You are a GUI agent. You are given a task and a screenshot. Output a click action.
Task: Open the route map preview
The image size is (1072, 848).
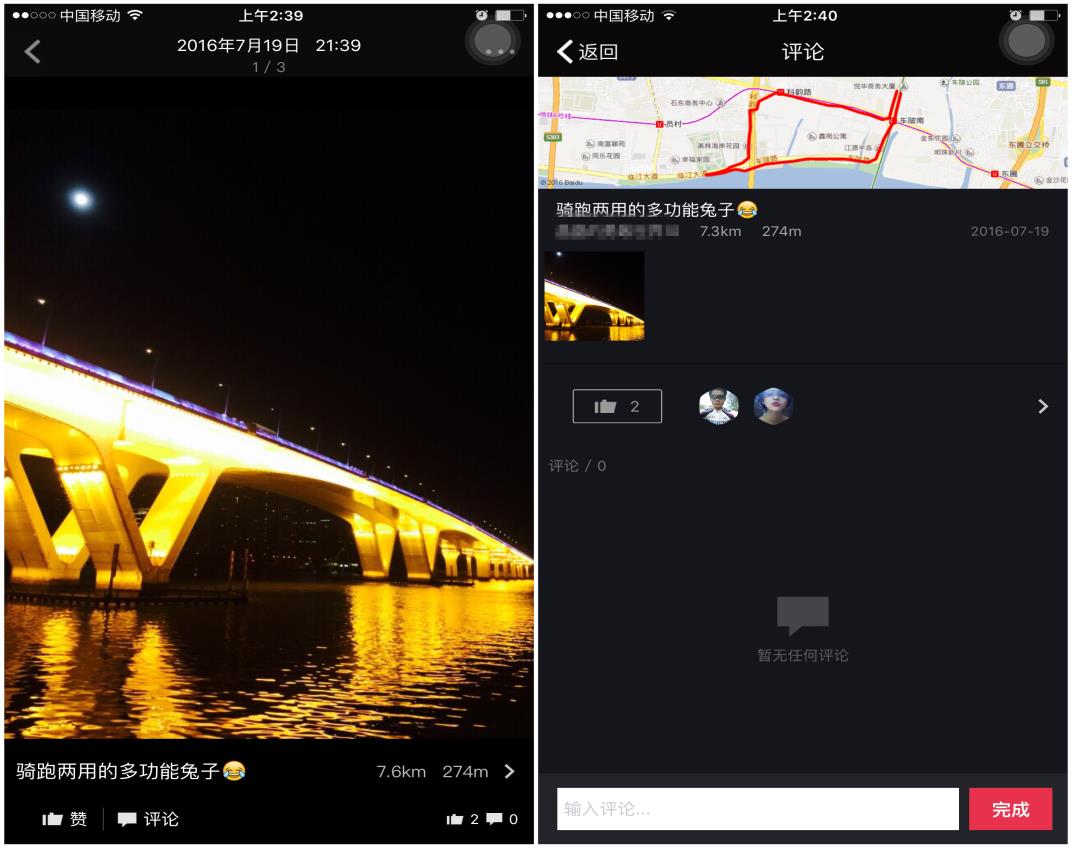802,133
